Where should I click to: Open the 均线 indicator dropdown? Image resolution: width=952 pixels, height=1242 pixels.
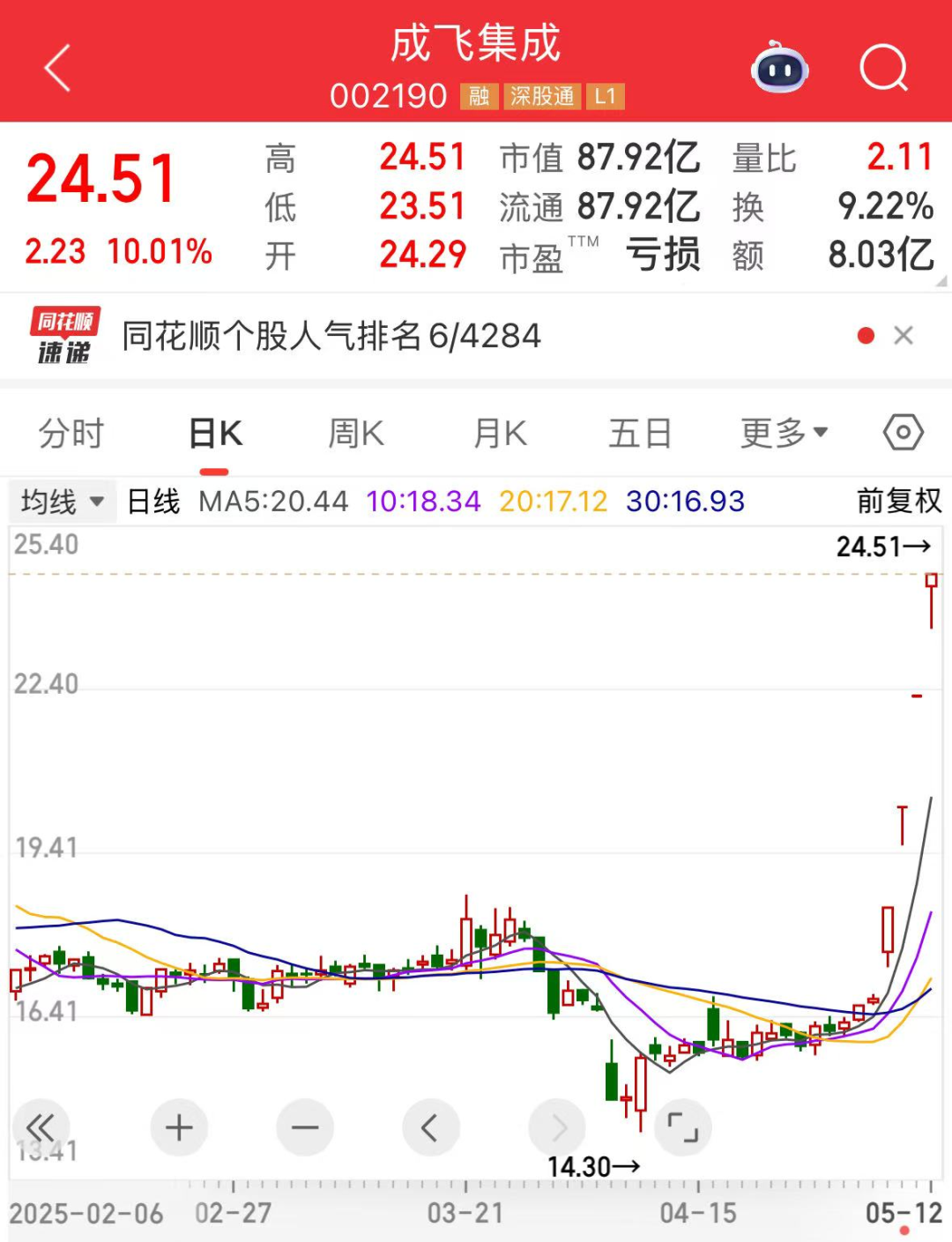pyautogui.click(x=62, y=502)
